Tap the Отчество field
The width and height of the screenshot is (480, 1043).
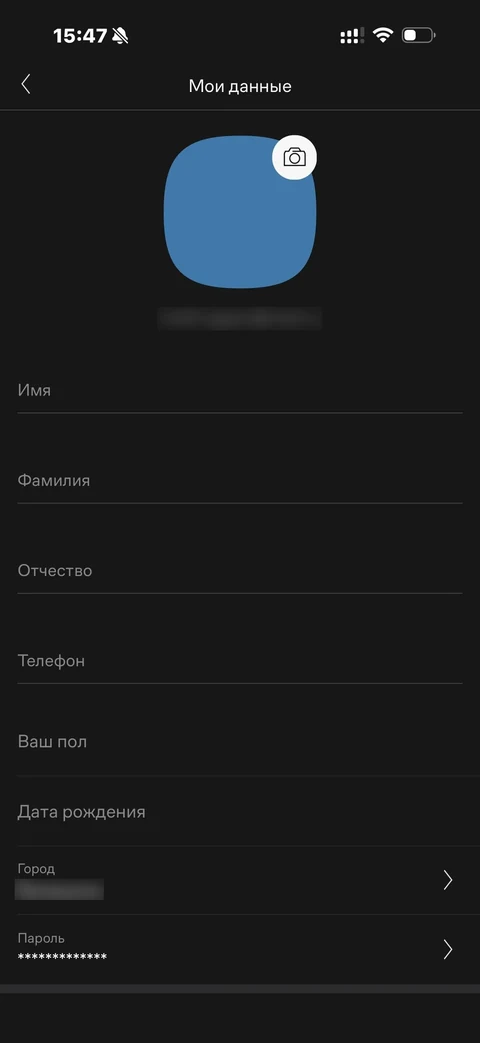(240, 571)
